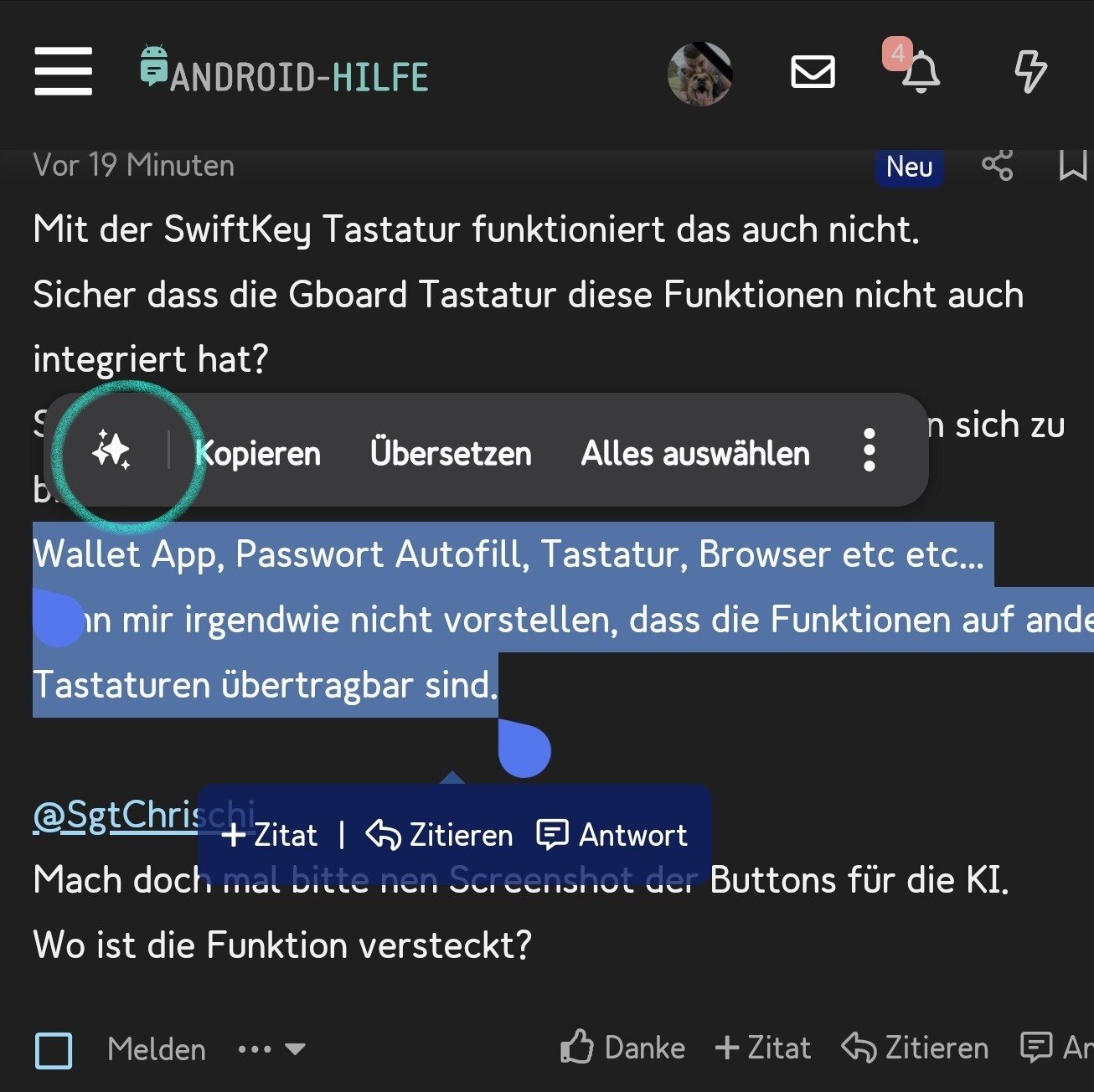Screen dimensions: 1094x1092
Task: Open the hamburger navigation menu
Action: [x=63, y=71]
